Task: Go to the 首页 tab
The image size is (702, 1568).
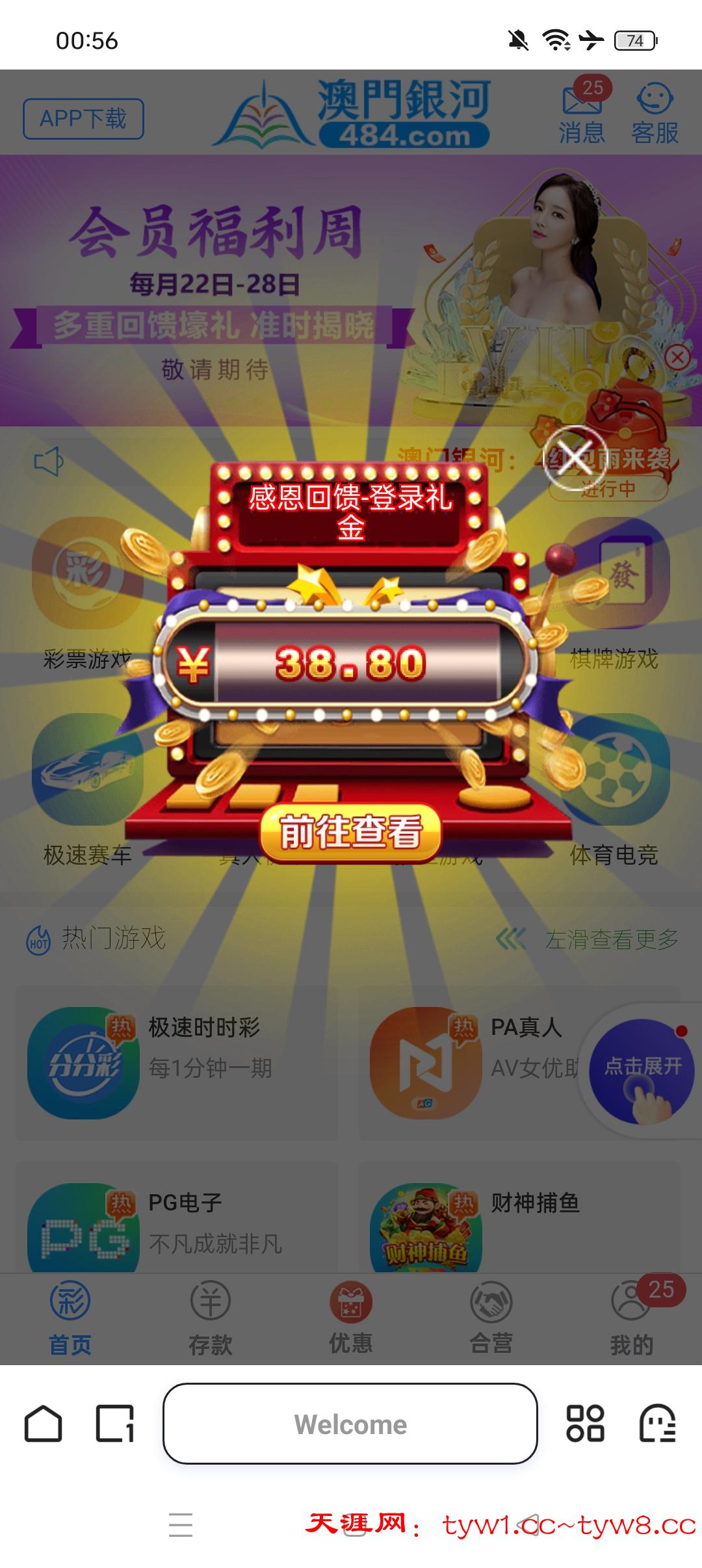Action: click(x=70, y=1318)
